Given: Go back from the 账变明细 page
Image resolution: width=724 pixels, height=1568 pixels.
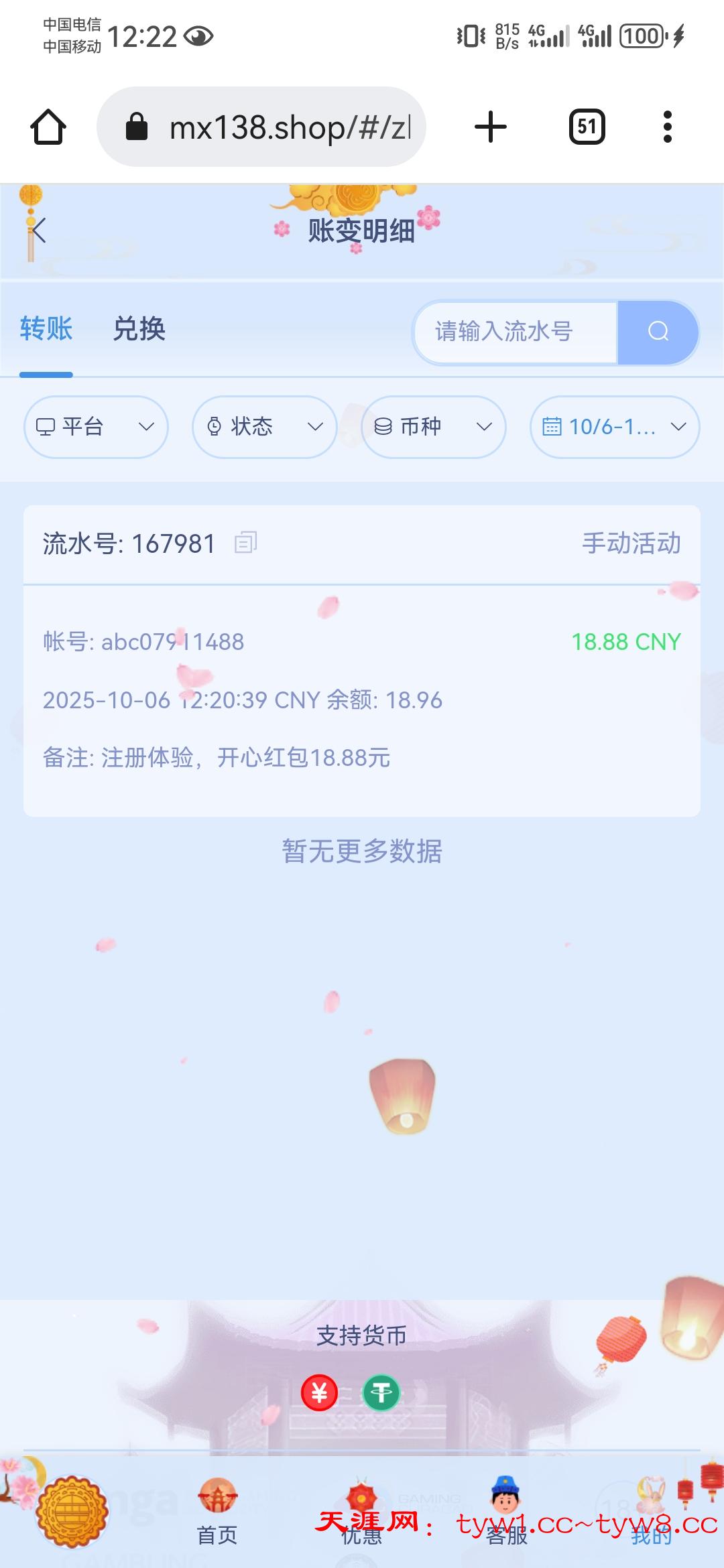Looking at the screenshot, I should [38, 231].
